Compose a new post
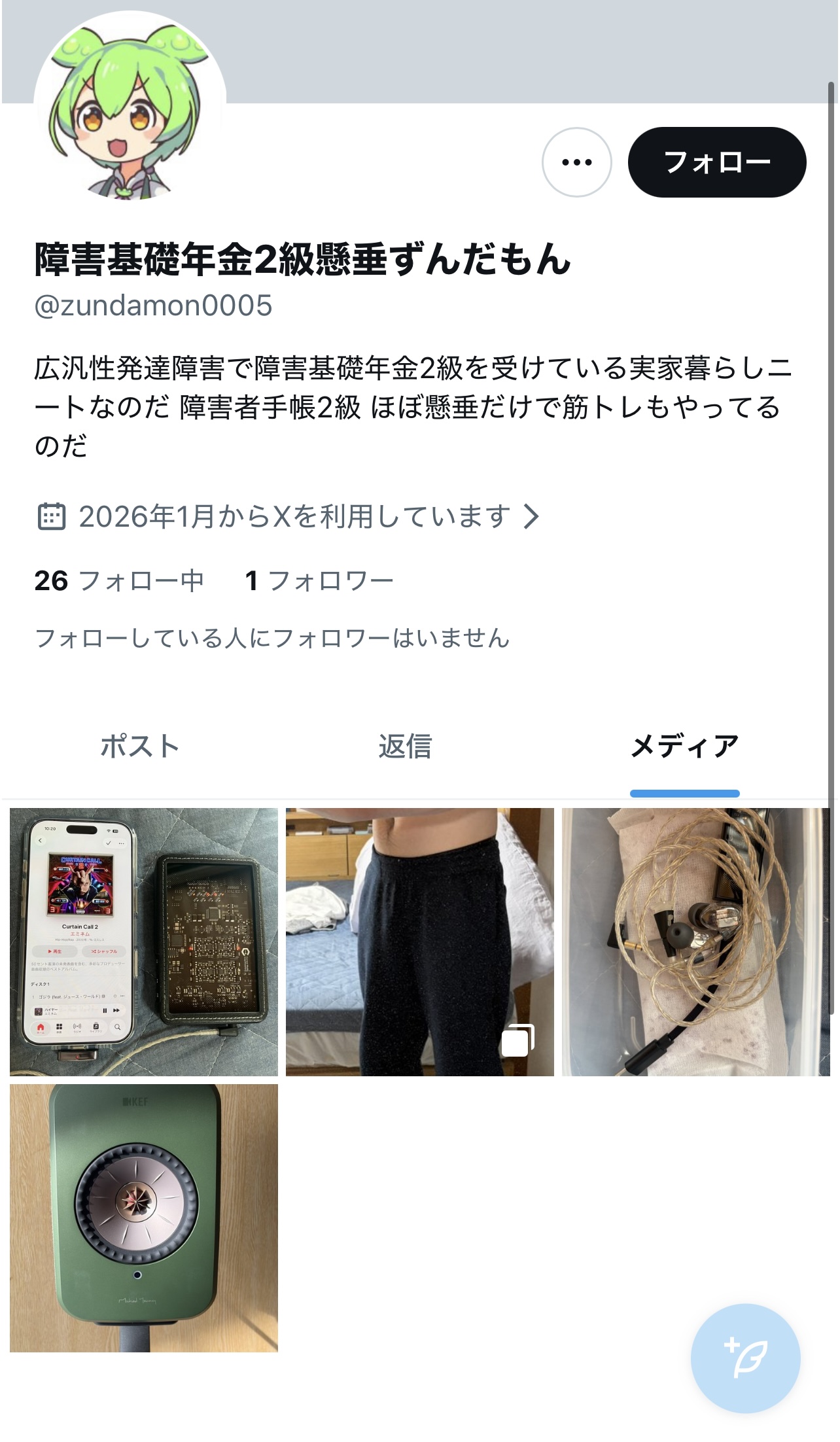This screenshot has width=840, height=1442. click(745, 1358)
